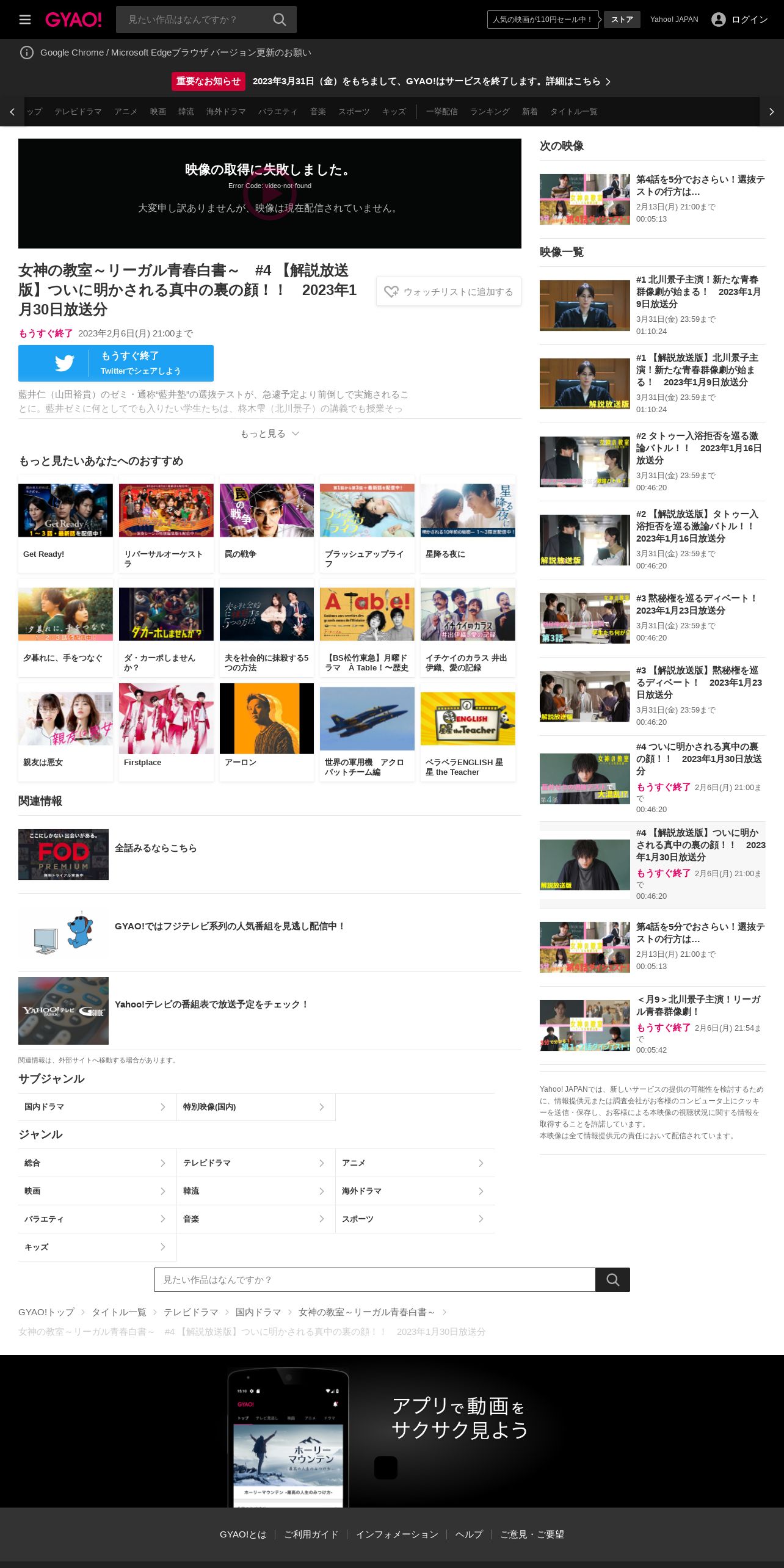Open the 罠の戦争 recommendation
The image size is (784, 1568).
point(267,524)
